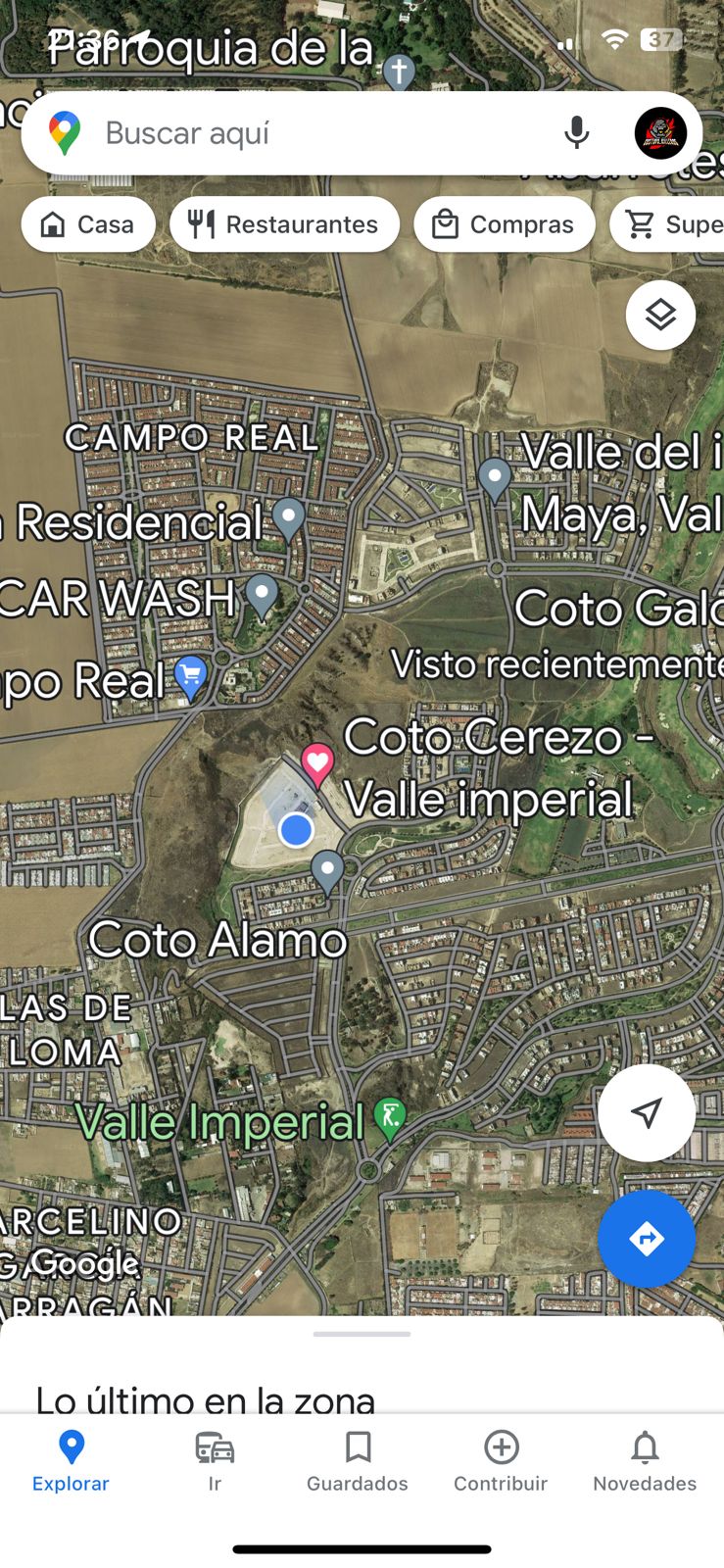The image size is (724, 1568).
Task: Center map on my location
Action: coord(647,1112)
